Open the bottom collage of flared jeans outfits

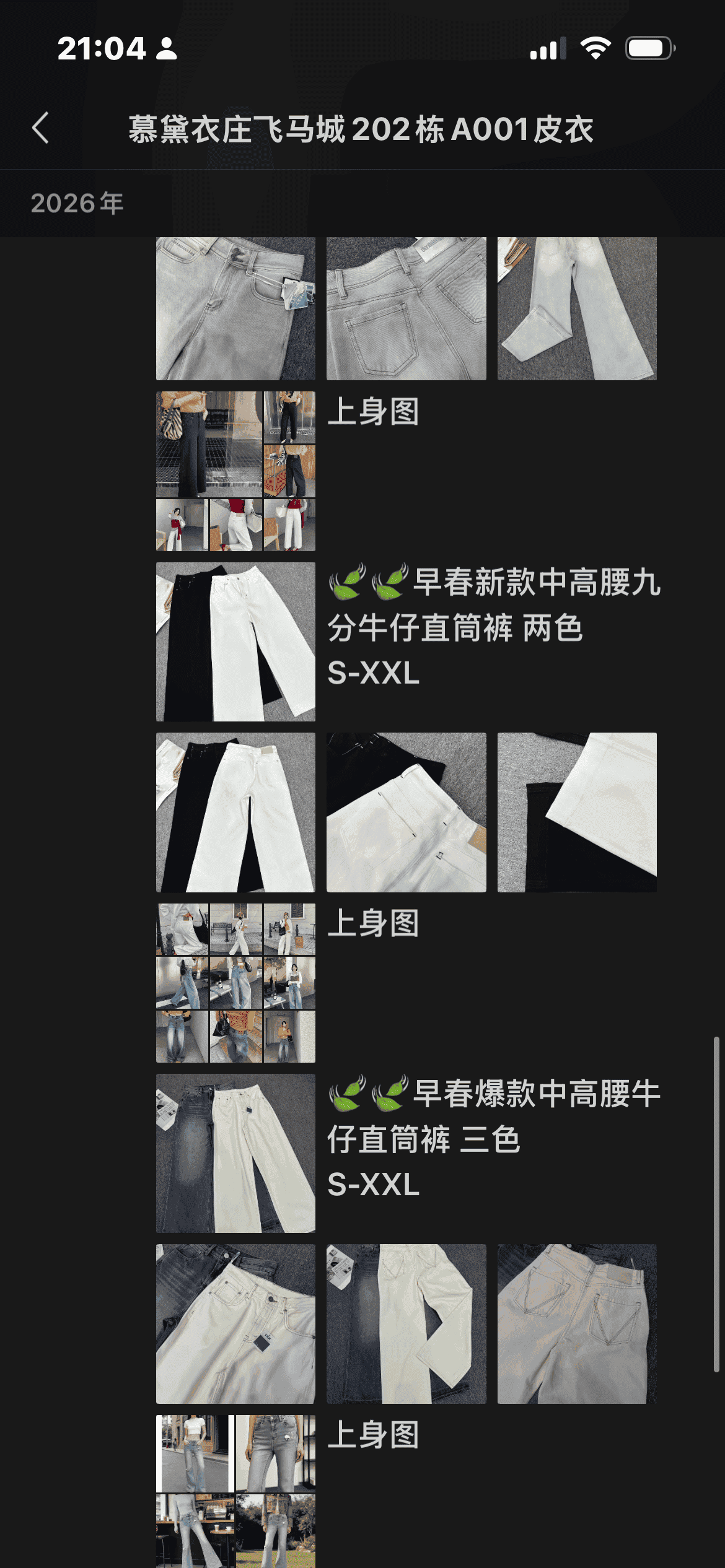point(235,1491)
